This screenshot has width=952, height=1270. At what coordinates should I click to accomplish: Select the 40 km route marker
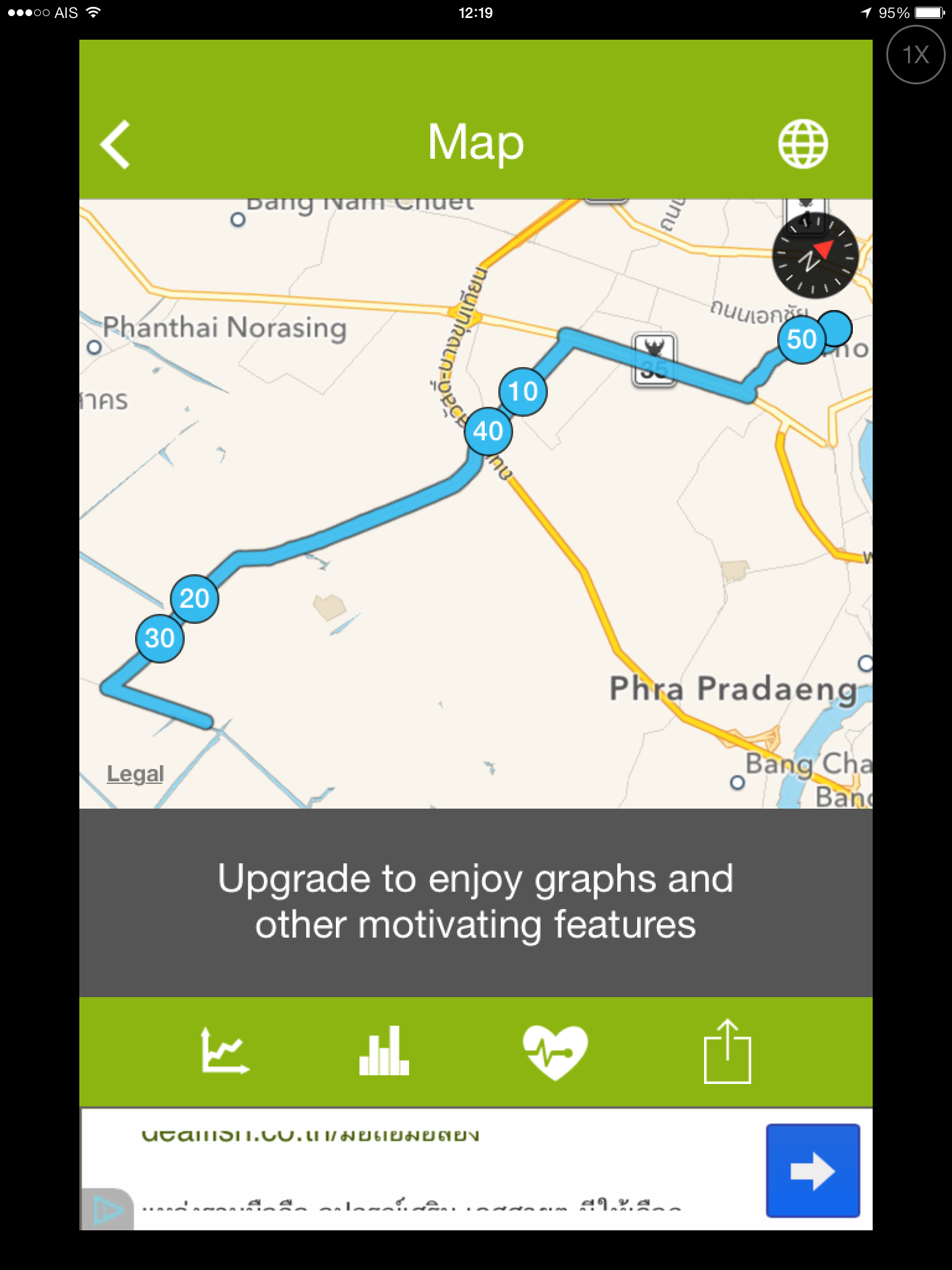(x=488, y=431)
